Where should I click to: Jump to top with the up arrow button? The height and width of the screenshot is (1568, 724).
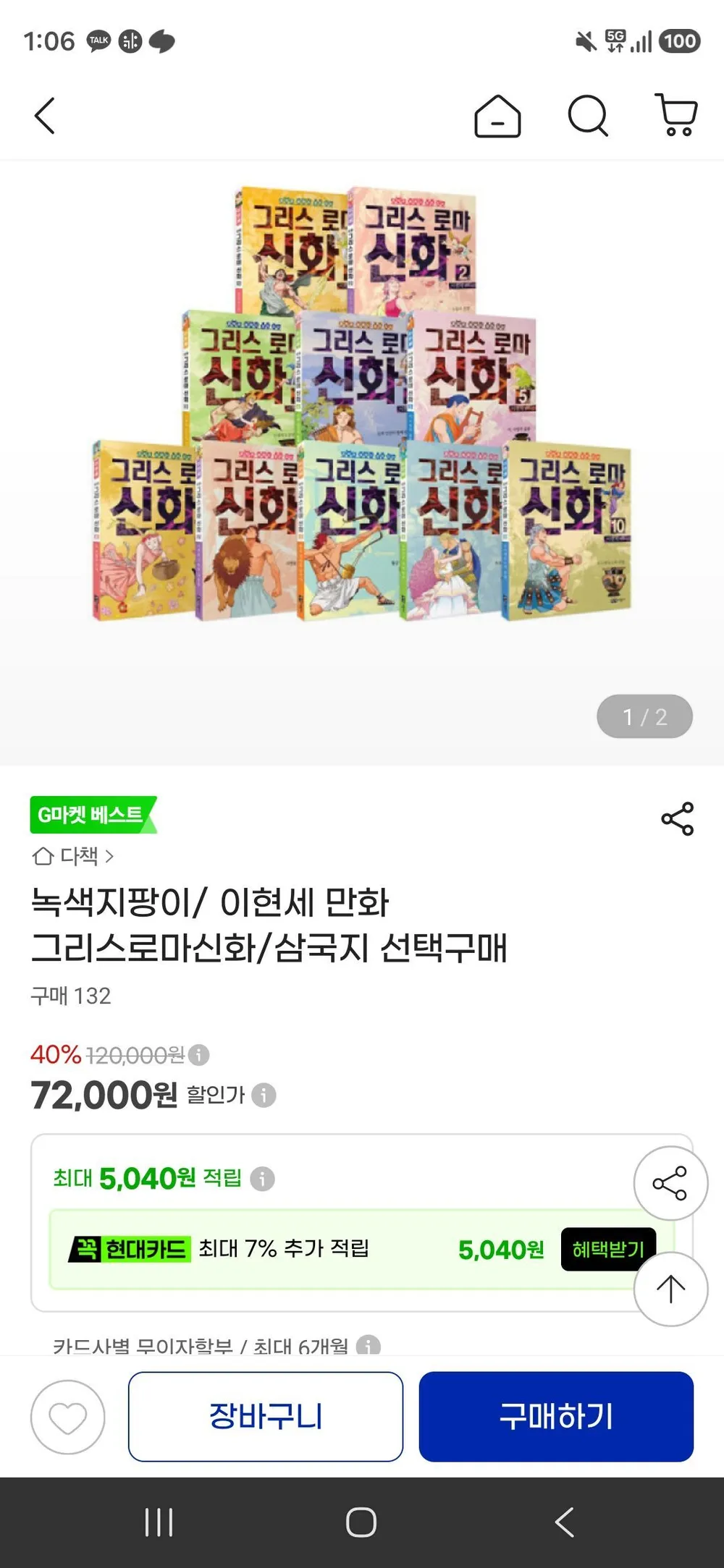[x=670, y=1289]
